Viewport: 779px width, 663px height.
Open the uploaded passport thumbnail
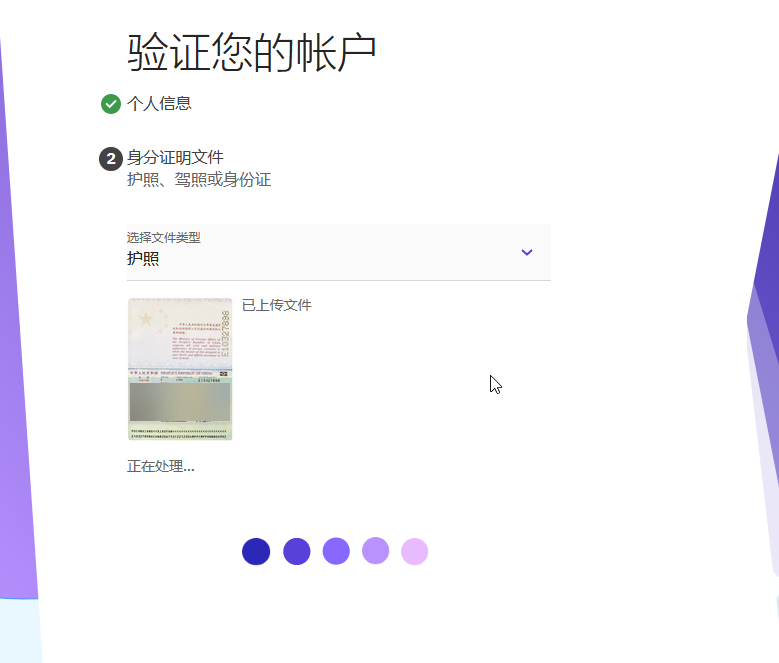click(180, 369)
